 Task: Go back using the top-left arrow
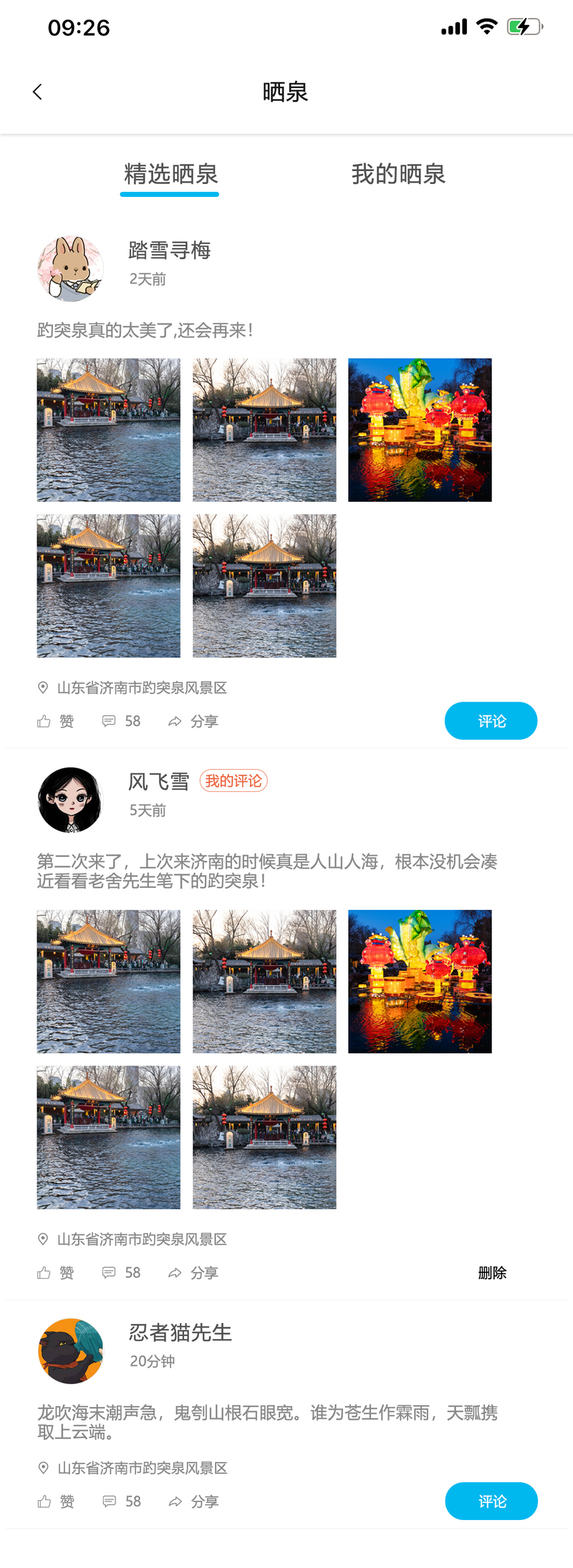point(38,92)
